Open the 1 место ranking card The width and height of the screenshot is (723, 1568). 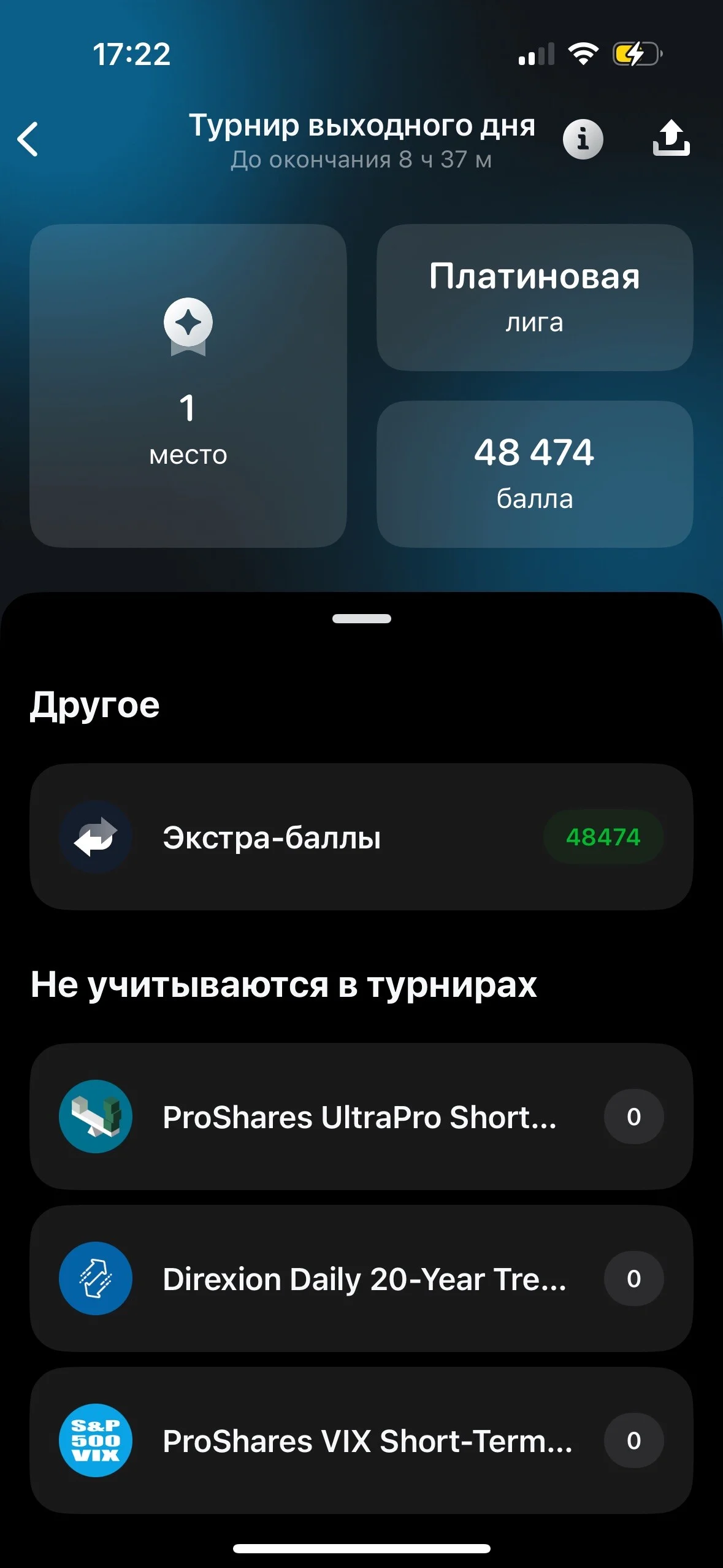click(x=188, y=386)
